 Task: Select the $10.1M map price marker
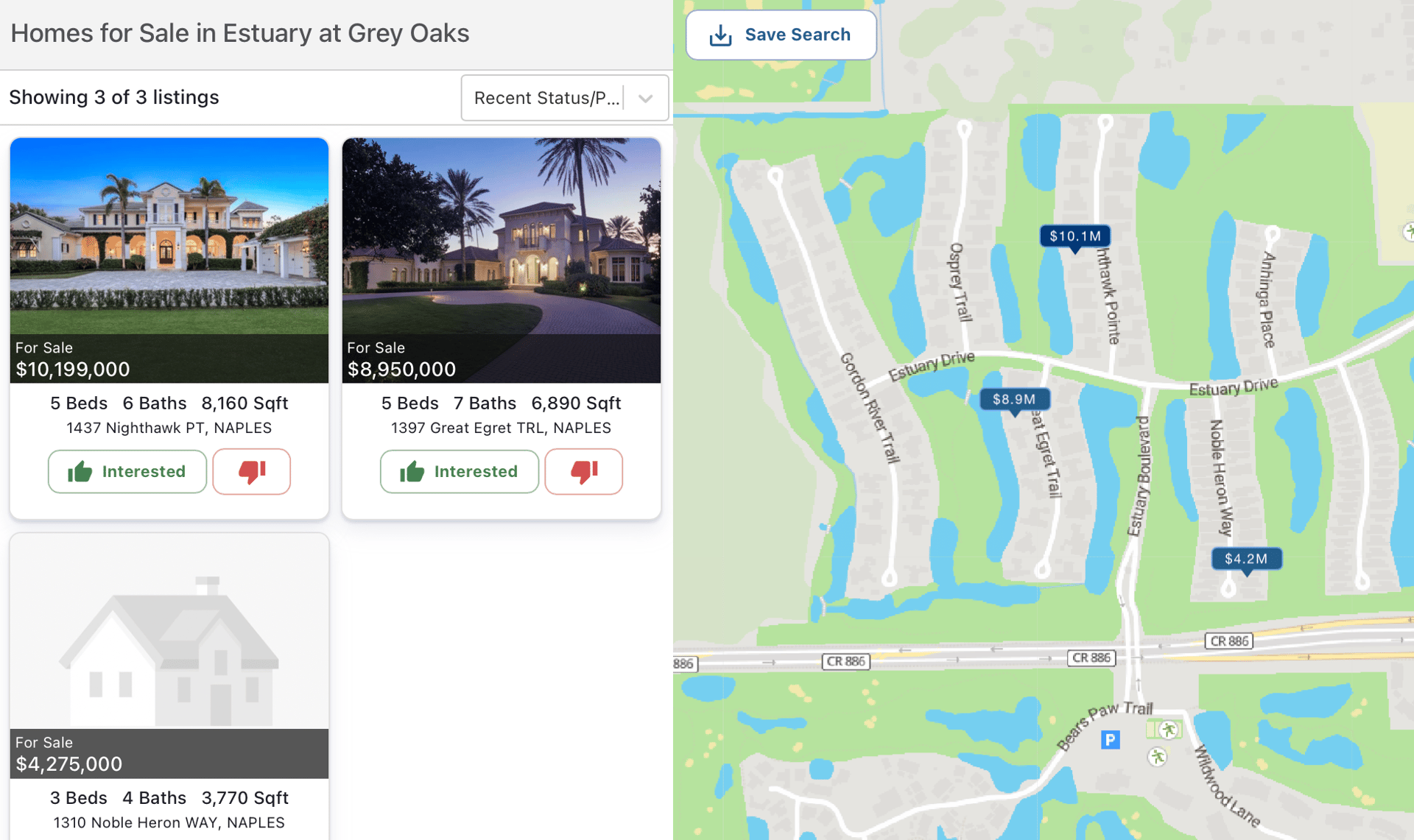1074,236
